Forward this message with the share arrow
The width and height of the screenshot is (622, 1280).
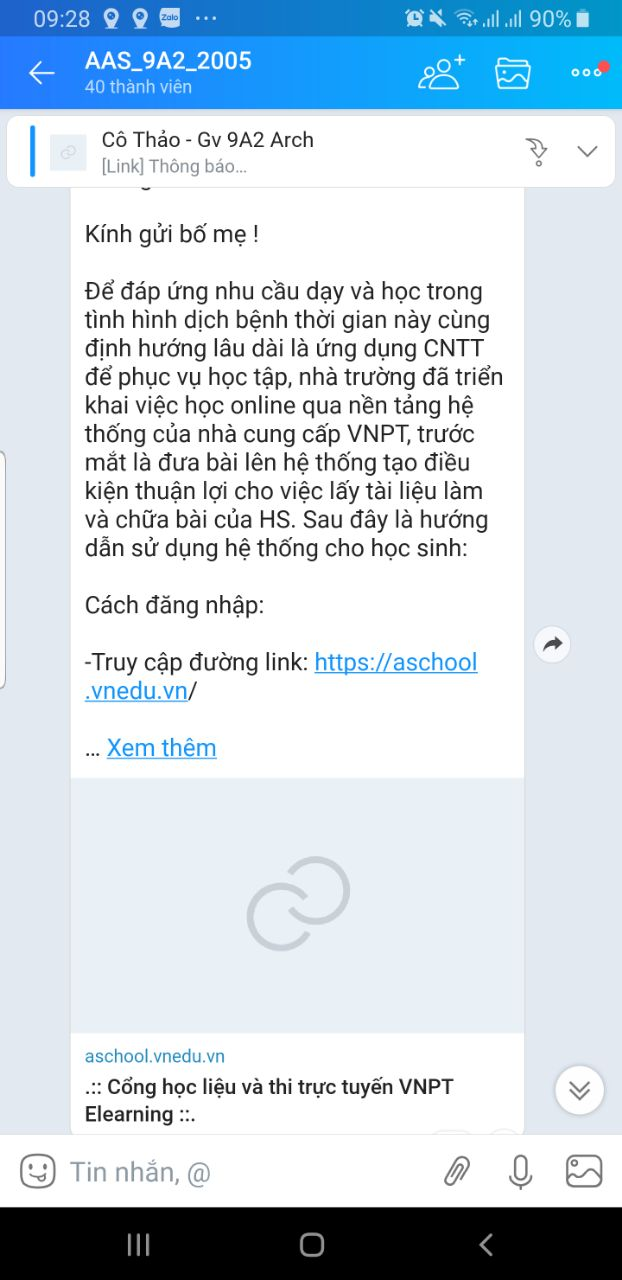point(552,645)
